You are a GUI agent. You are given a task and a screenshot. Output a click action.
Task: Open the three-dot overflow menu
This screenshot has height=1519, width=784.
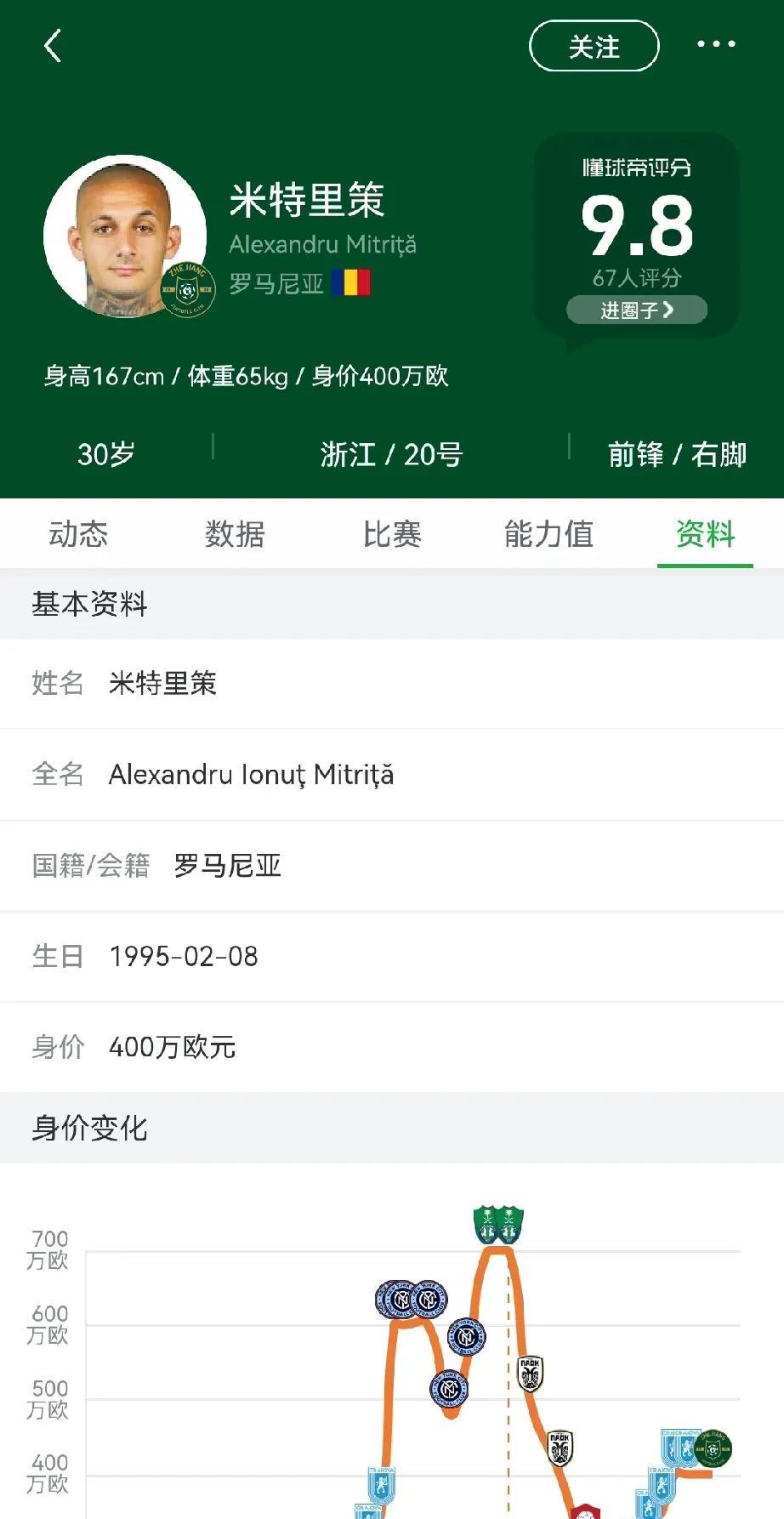pos(716,44)
